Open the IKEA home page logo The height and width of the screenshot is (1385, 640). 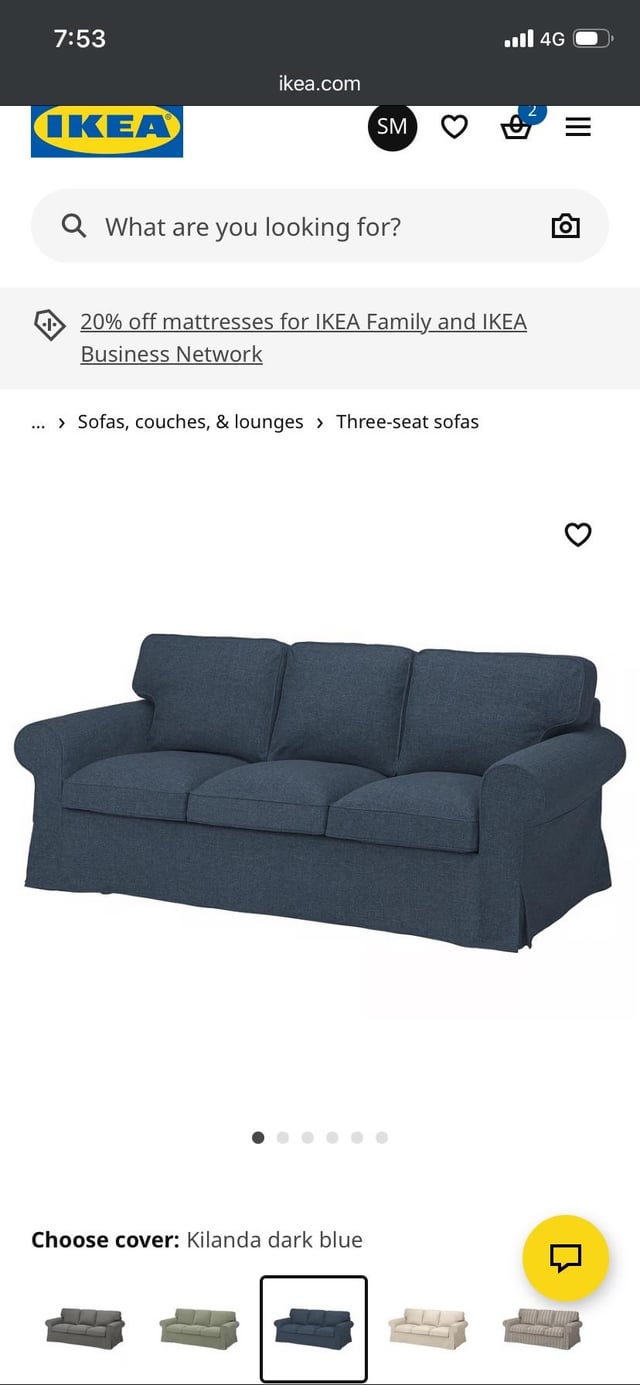(107, 130)
